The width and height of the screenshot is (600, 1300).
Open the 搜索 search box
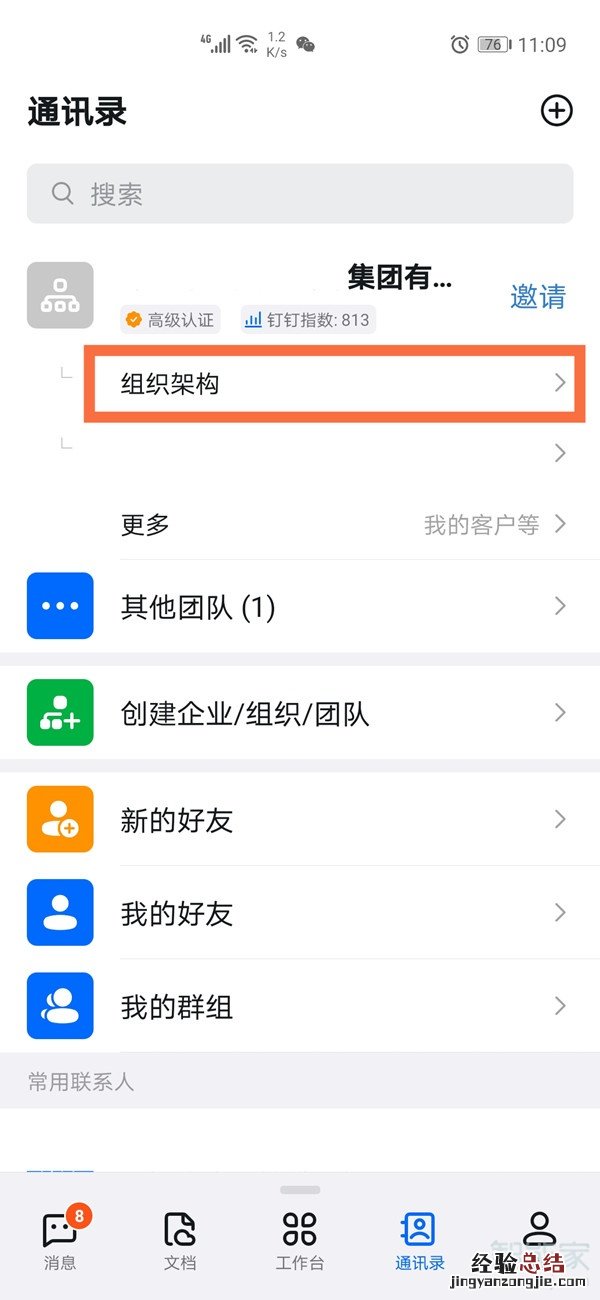(x=300, y=194)
